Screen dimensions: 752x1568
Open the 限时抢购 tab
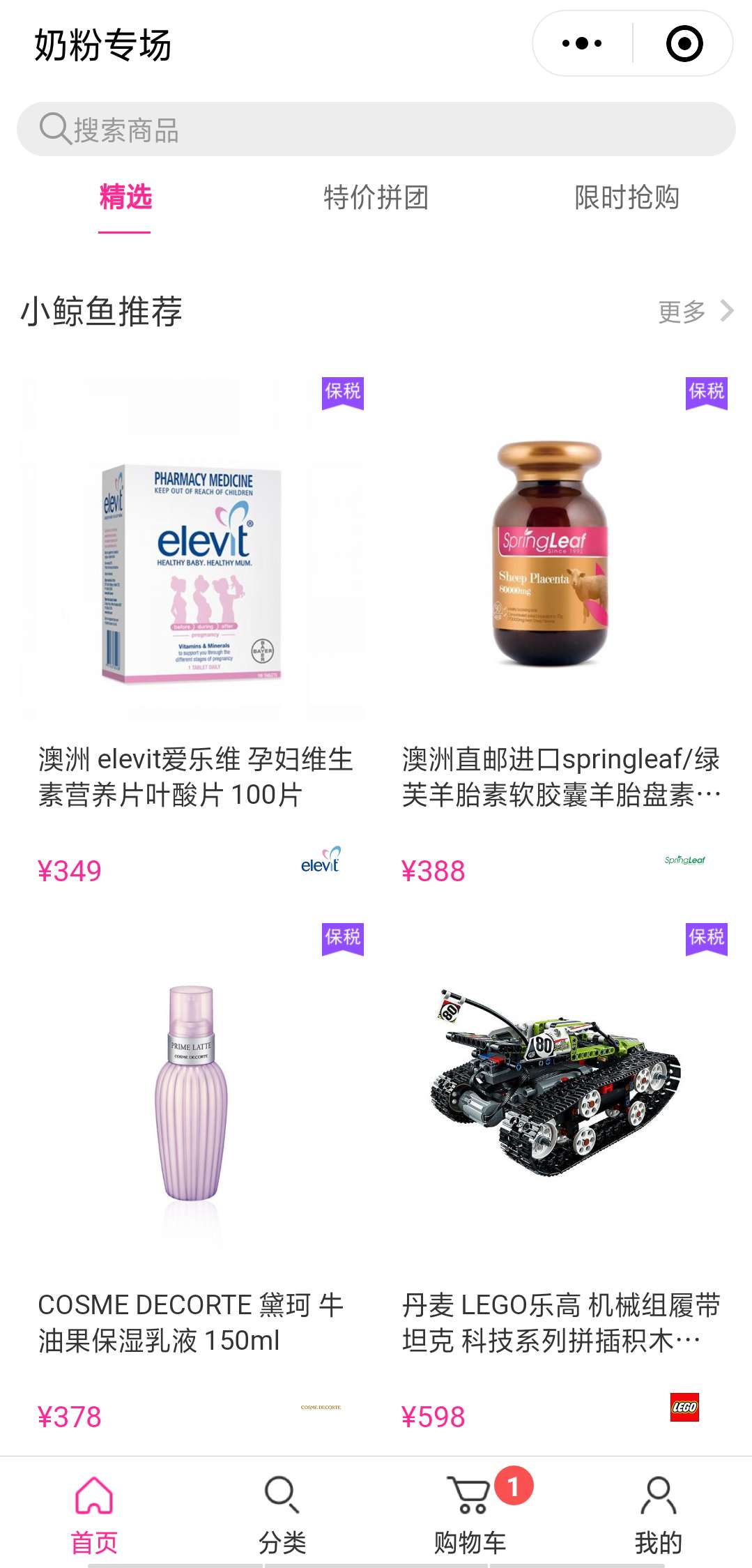[627, 198]
